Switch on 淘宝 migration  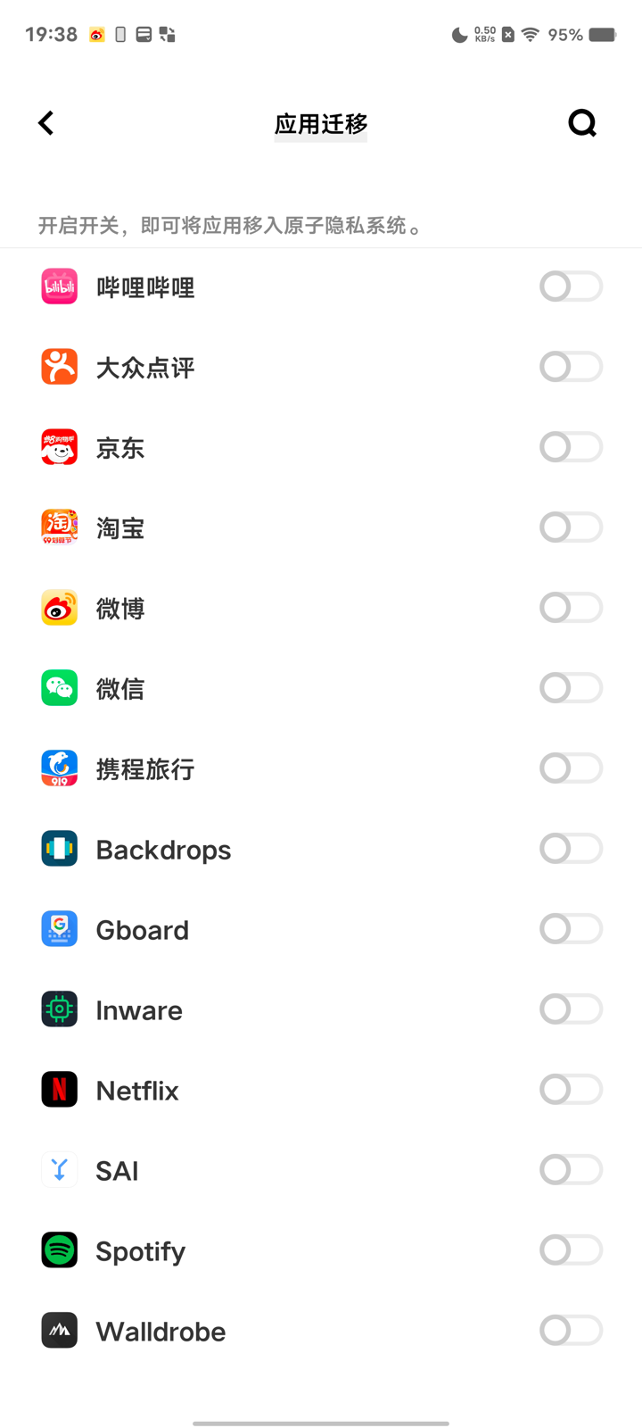571,527
